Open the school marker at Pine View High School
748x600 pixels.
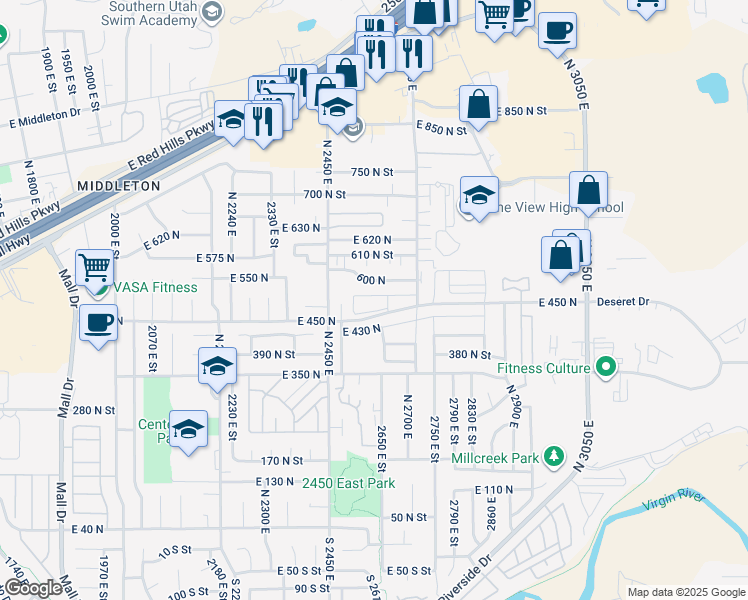point(479,196)
